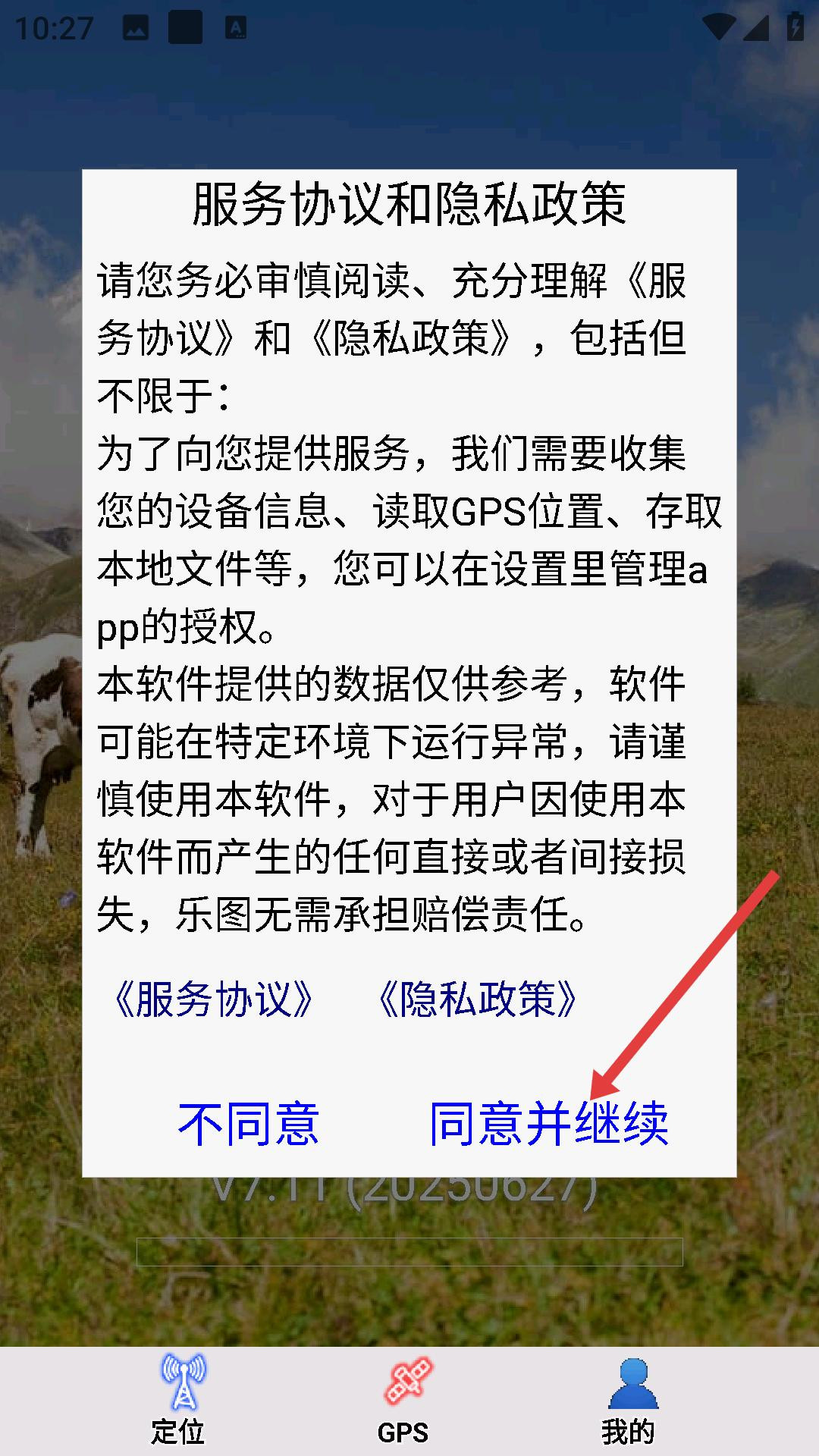
Task: Decline with 不同意 button
Action: 248,1123
